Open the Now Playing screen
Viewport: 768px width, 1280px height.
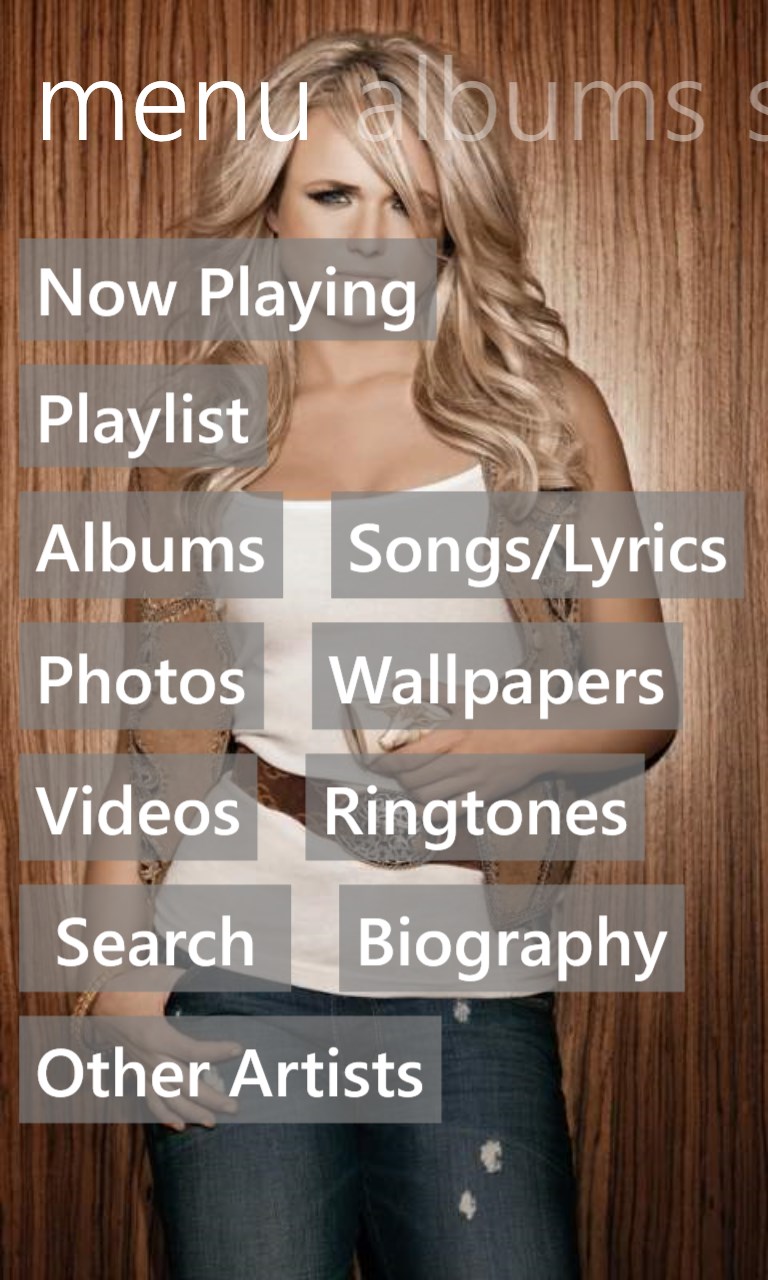pos(227,291)
